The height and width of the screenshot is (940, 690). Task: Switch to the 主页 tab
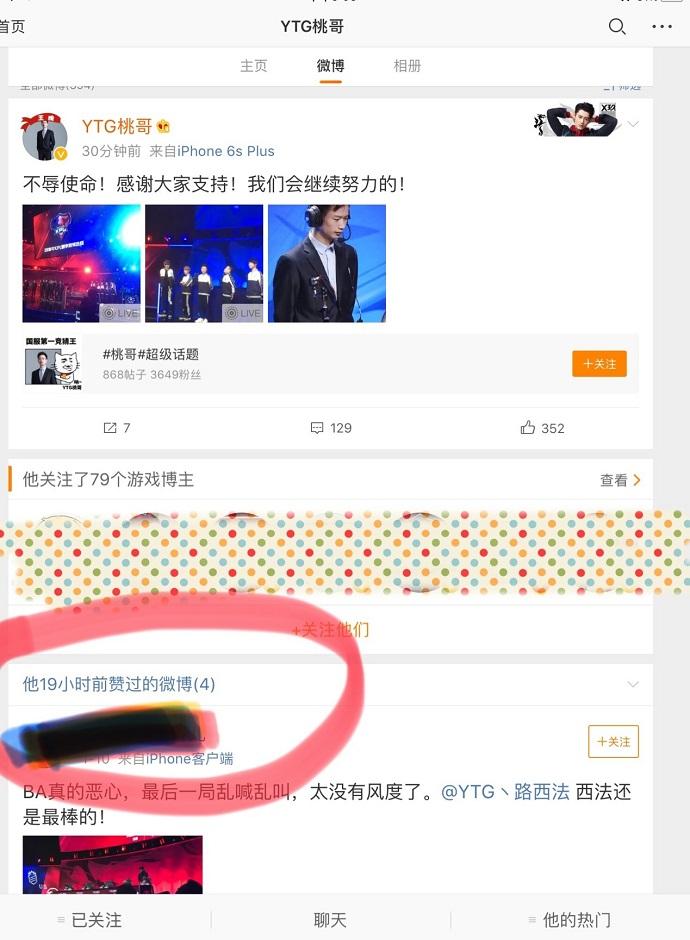pyautogui.click(x=254, y=66)
